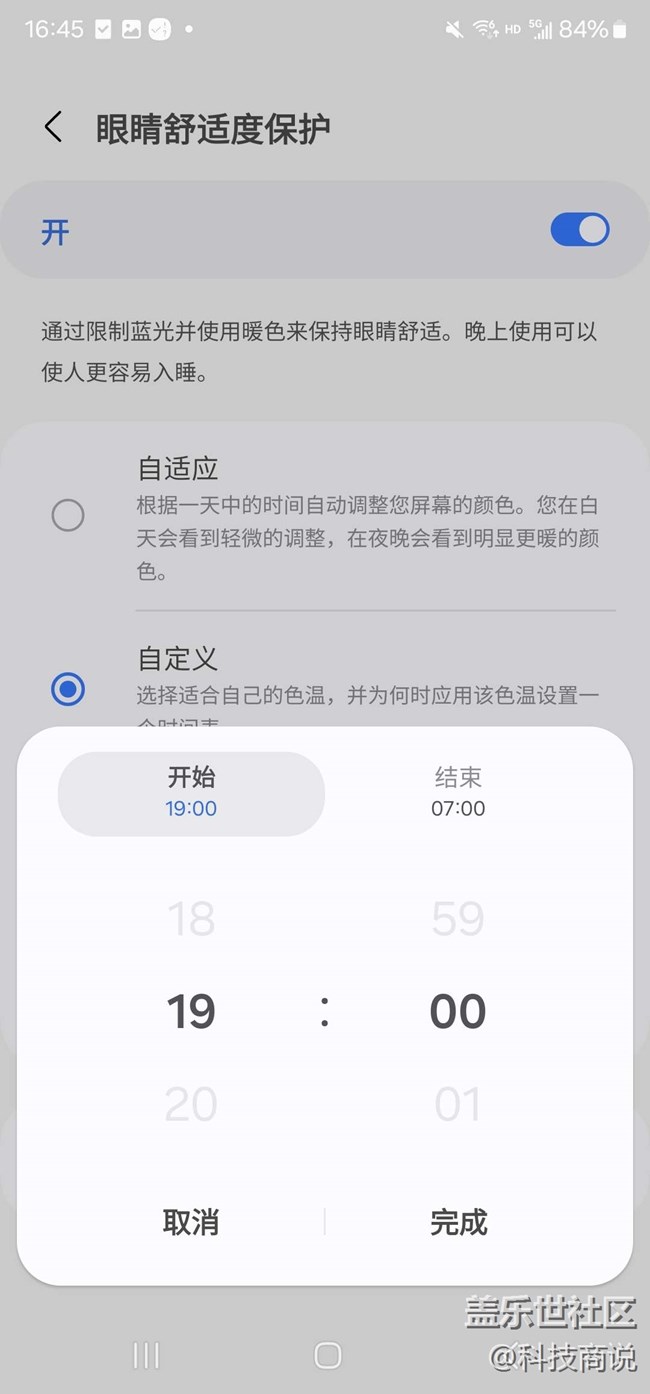
Task: Switch to the 结束 07:00 tab
Action: click(458, 793)
